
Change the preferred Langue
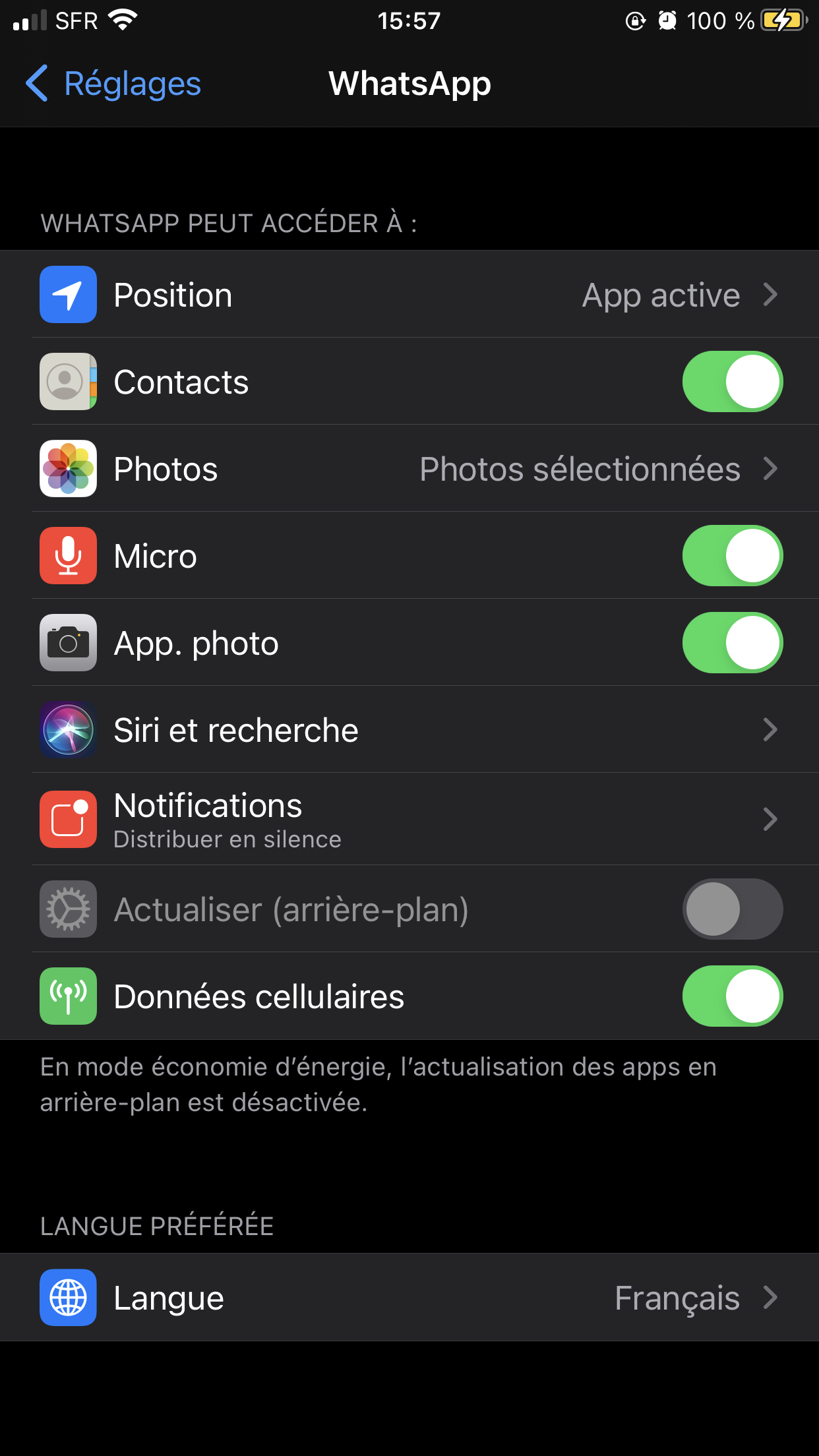point(409,1298)
